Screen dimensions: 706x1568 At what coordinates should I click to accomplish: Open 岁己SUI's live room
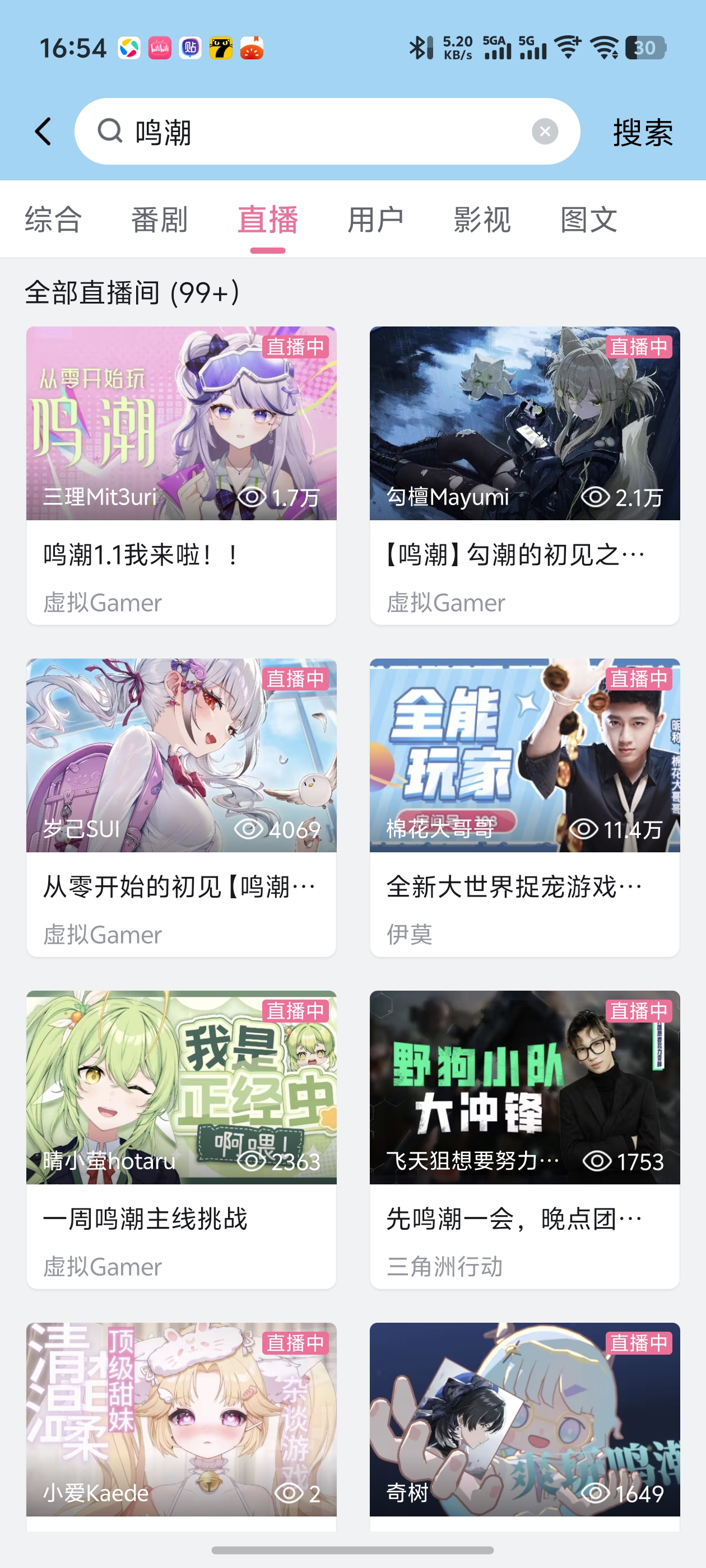(x=181, y=806)
